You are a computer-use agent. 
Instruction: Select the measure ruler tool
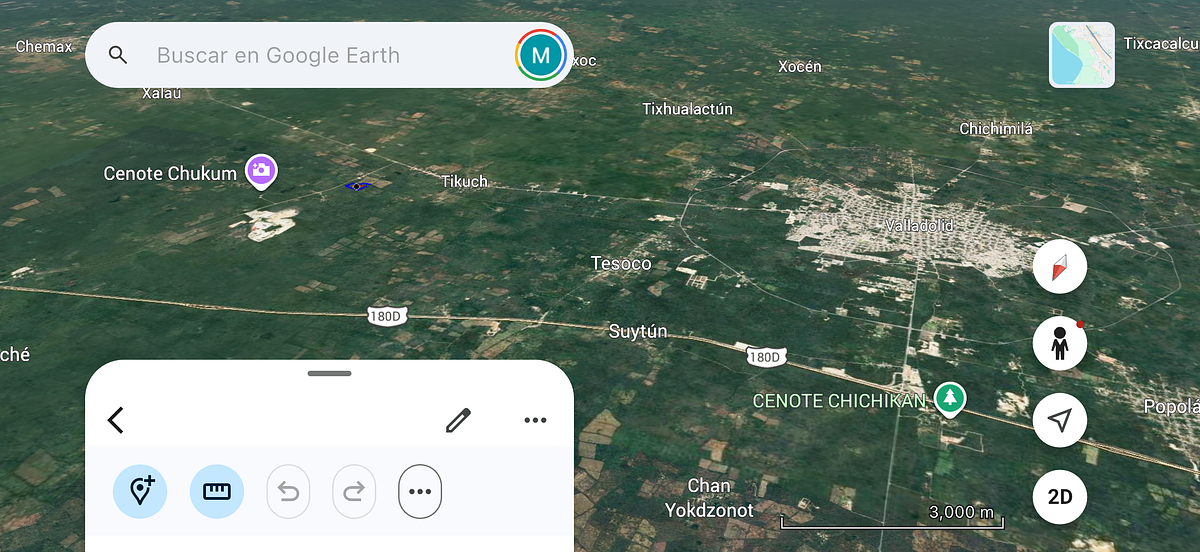(216, 491)
